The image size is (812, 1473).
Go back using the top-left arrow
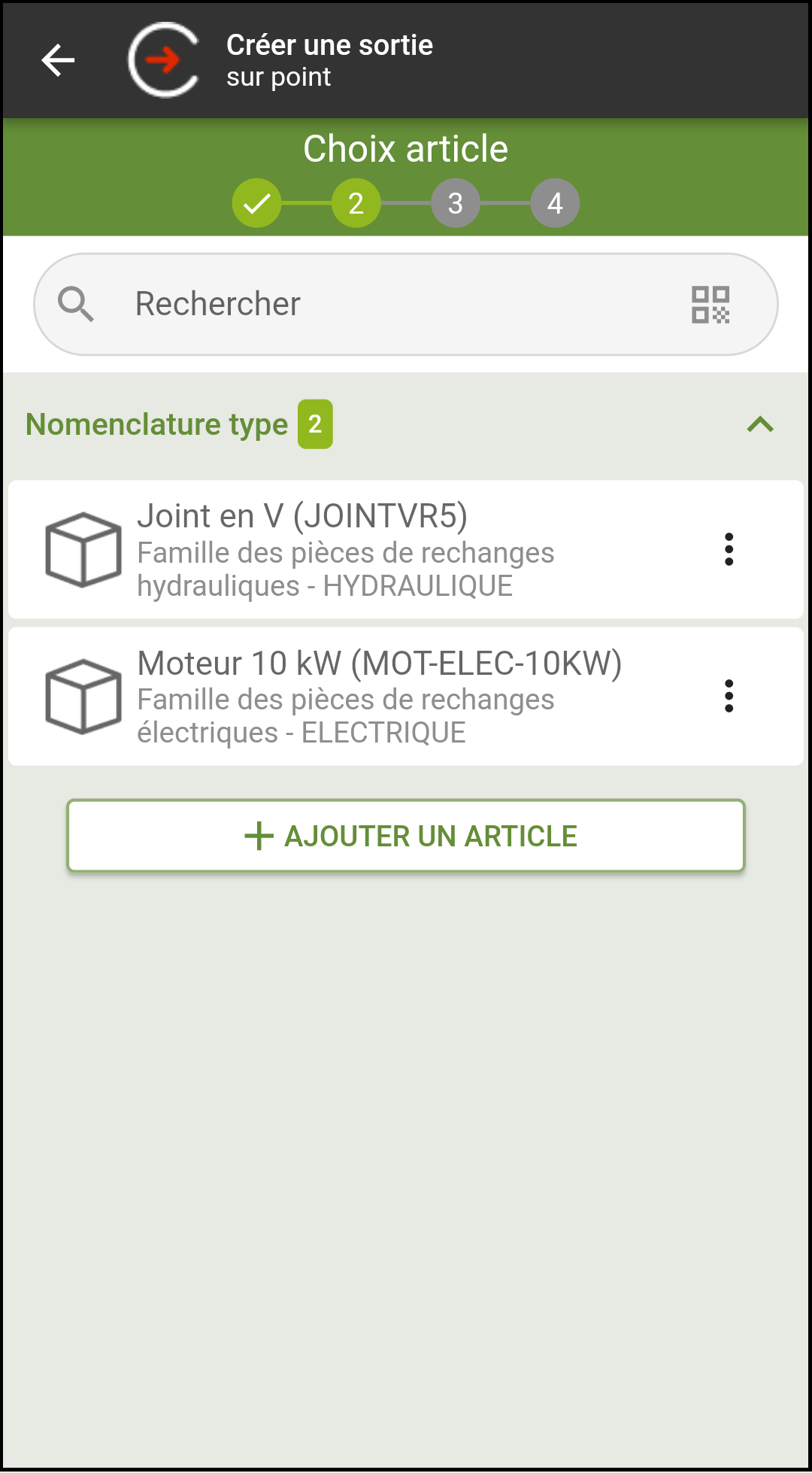click(x=58, y=60)
